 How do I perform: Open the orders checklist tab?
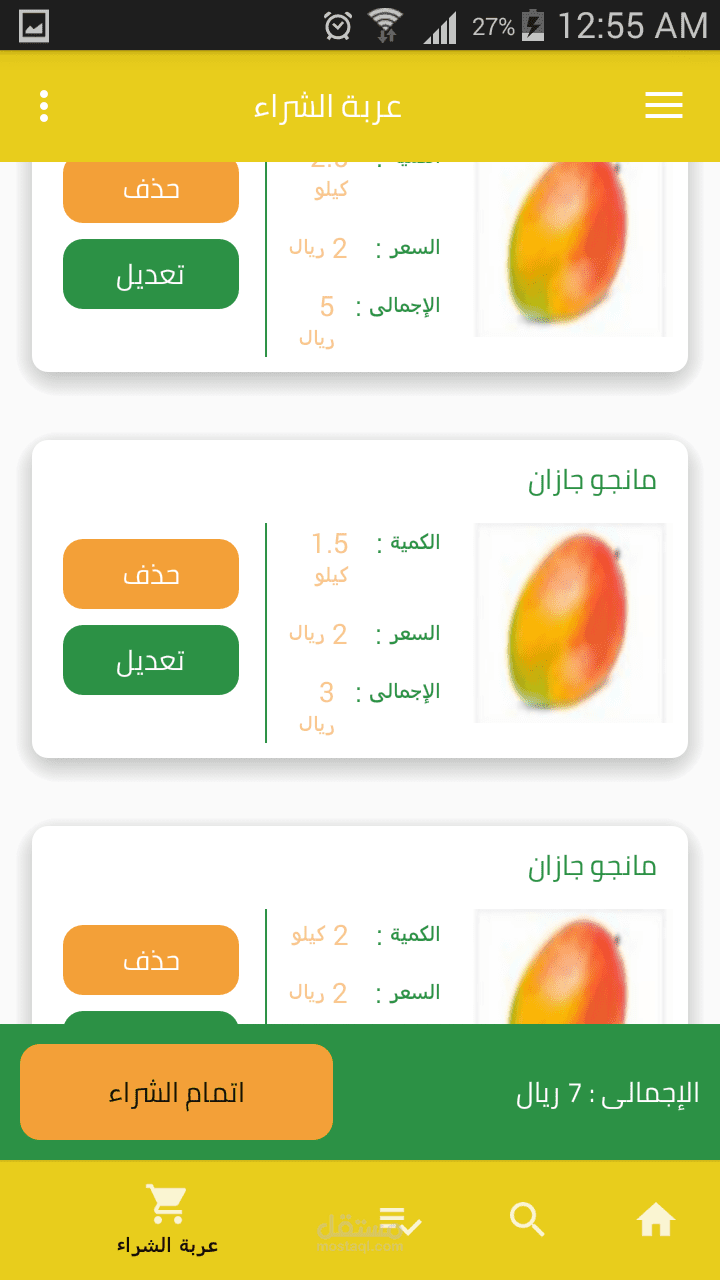coord(400,1220)
